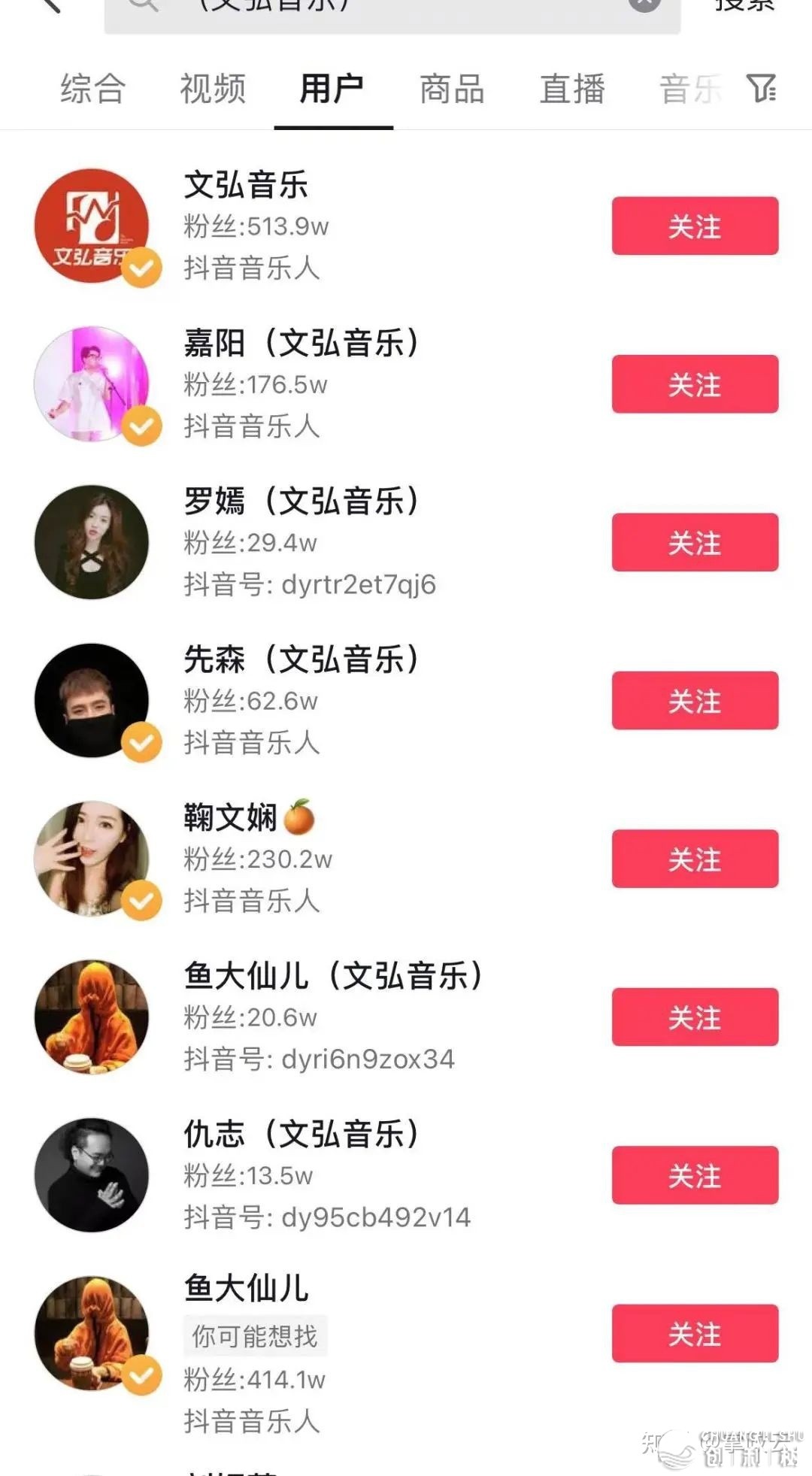The image size is (812, 1476).
Task: Open 鞠文娴 user profile
Action: point(230,818)
